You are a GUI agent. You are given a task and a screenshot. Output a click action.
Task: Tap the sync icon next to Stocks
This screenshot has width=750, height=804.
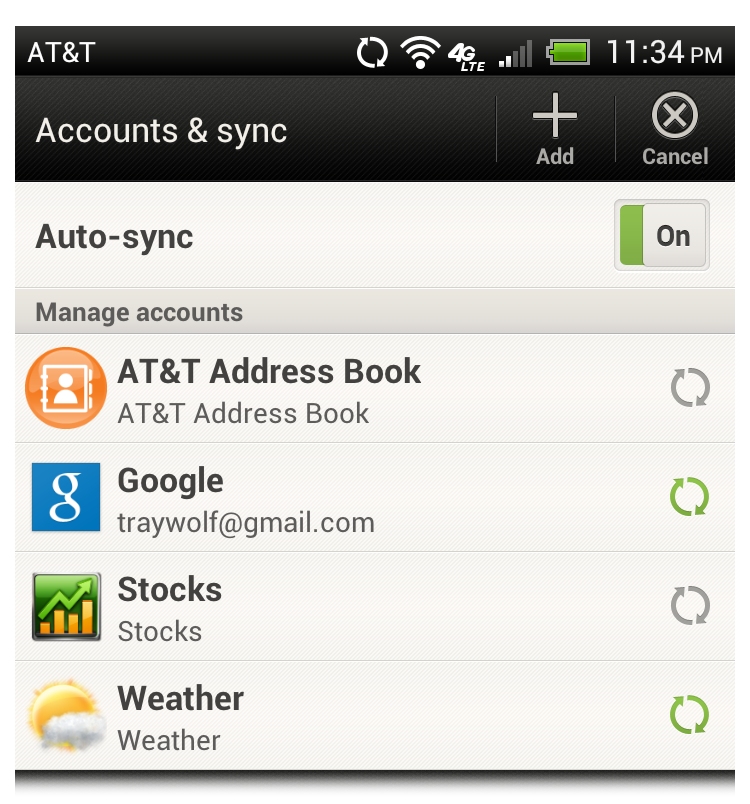point(689,606)
